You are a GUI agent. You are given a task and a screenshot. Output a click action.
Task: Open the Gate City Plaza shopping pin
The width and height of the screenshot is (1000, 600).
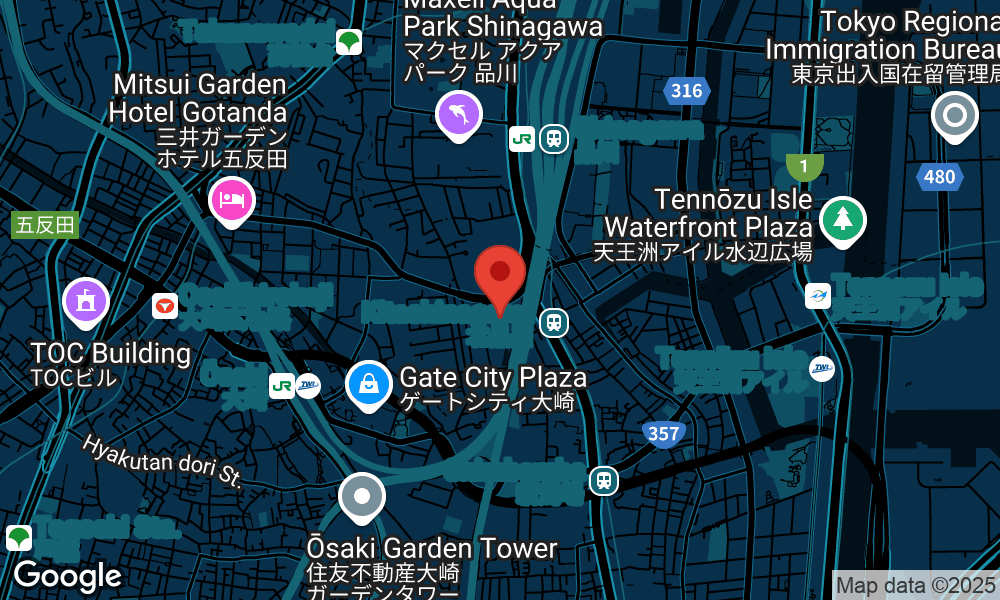click(369, 384)
